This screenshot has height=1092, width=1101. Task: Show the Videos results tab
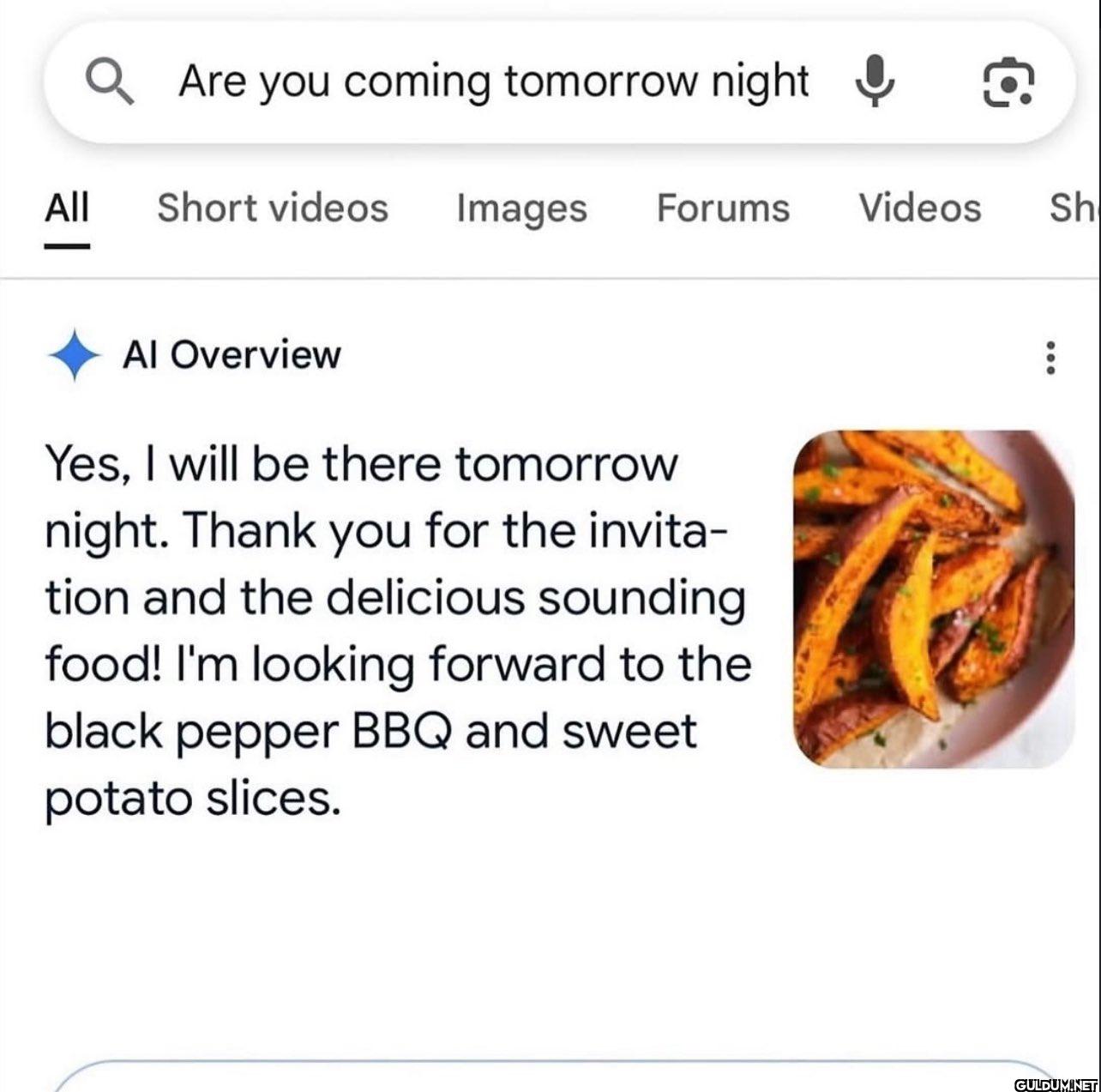[x=920, y=208]
